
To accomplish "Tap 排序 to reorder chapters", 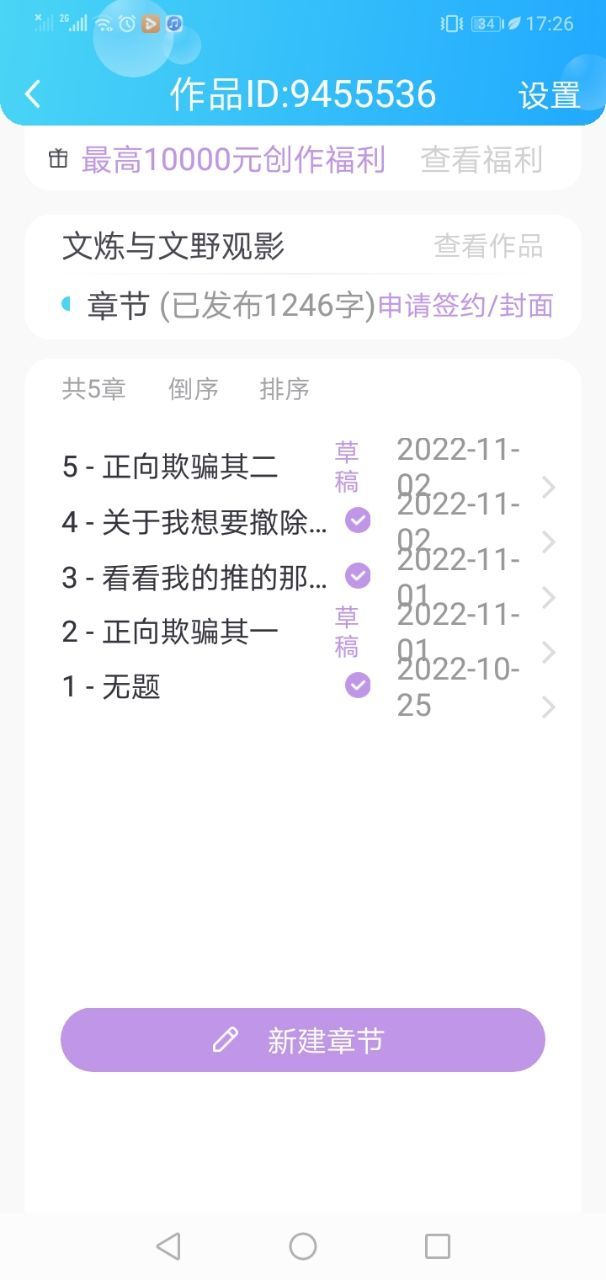I will coord(284,389).
